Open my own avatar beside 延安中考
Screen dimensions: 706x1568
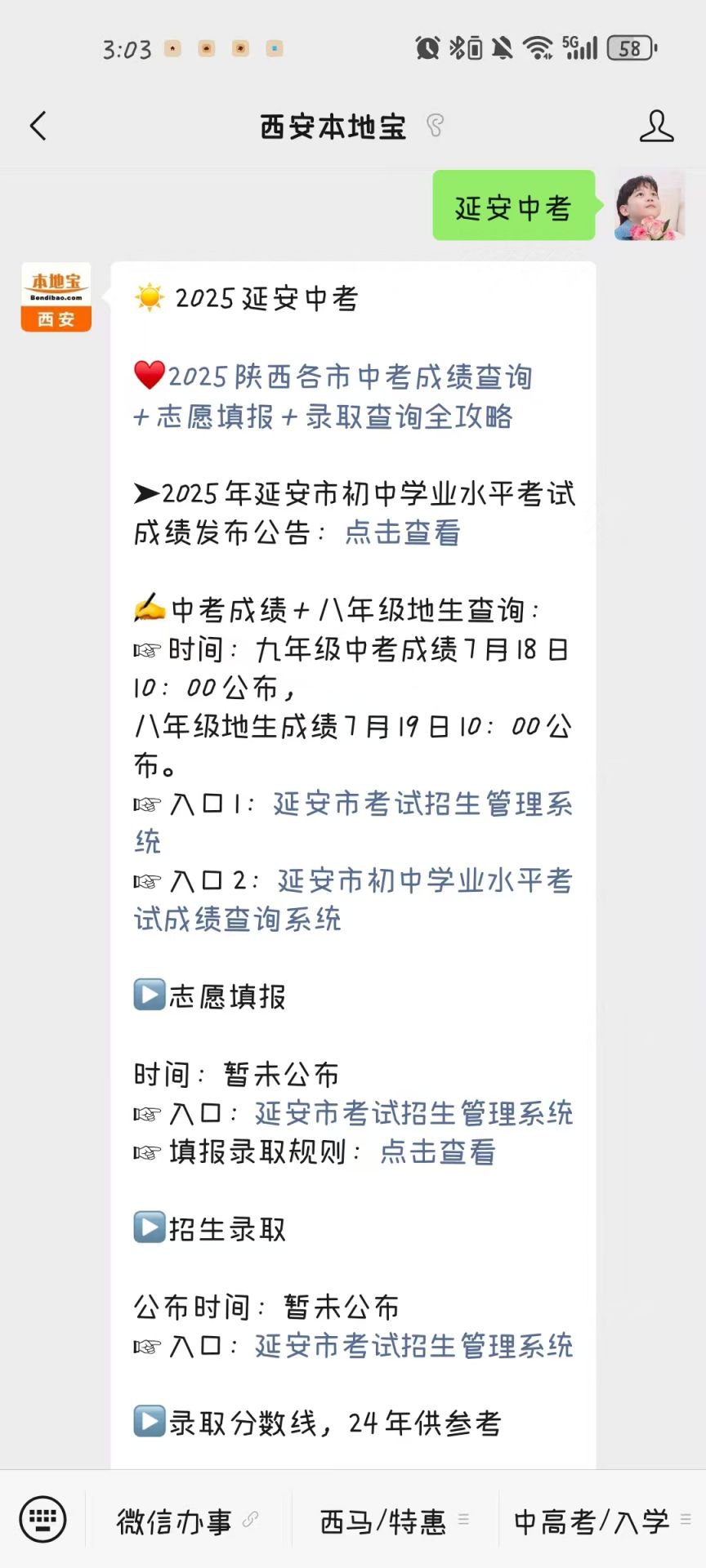coord(649,206)
